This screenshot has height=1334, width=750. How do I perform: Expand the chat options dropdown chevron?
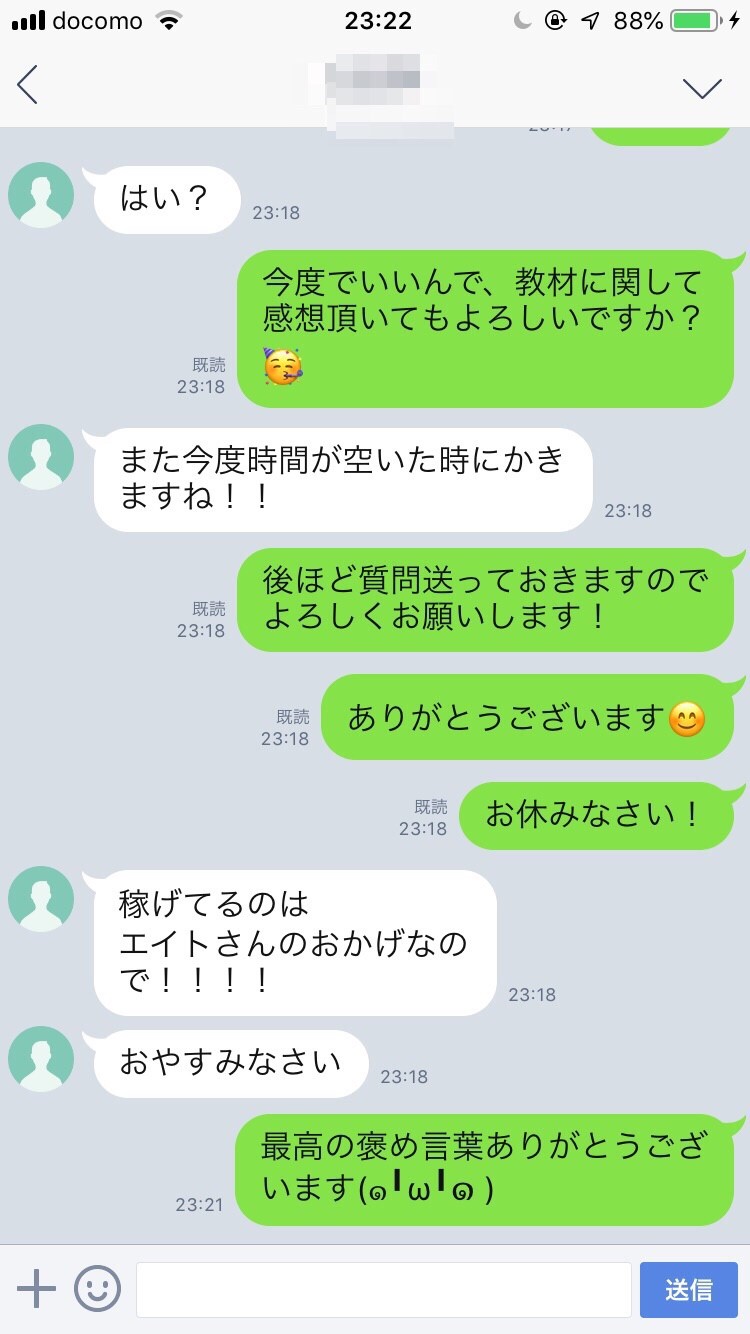coord(702,88)
